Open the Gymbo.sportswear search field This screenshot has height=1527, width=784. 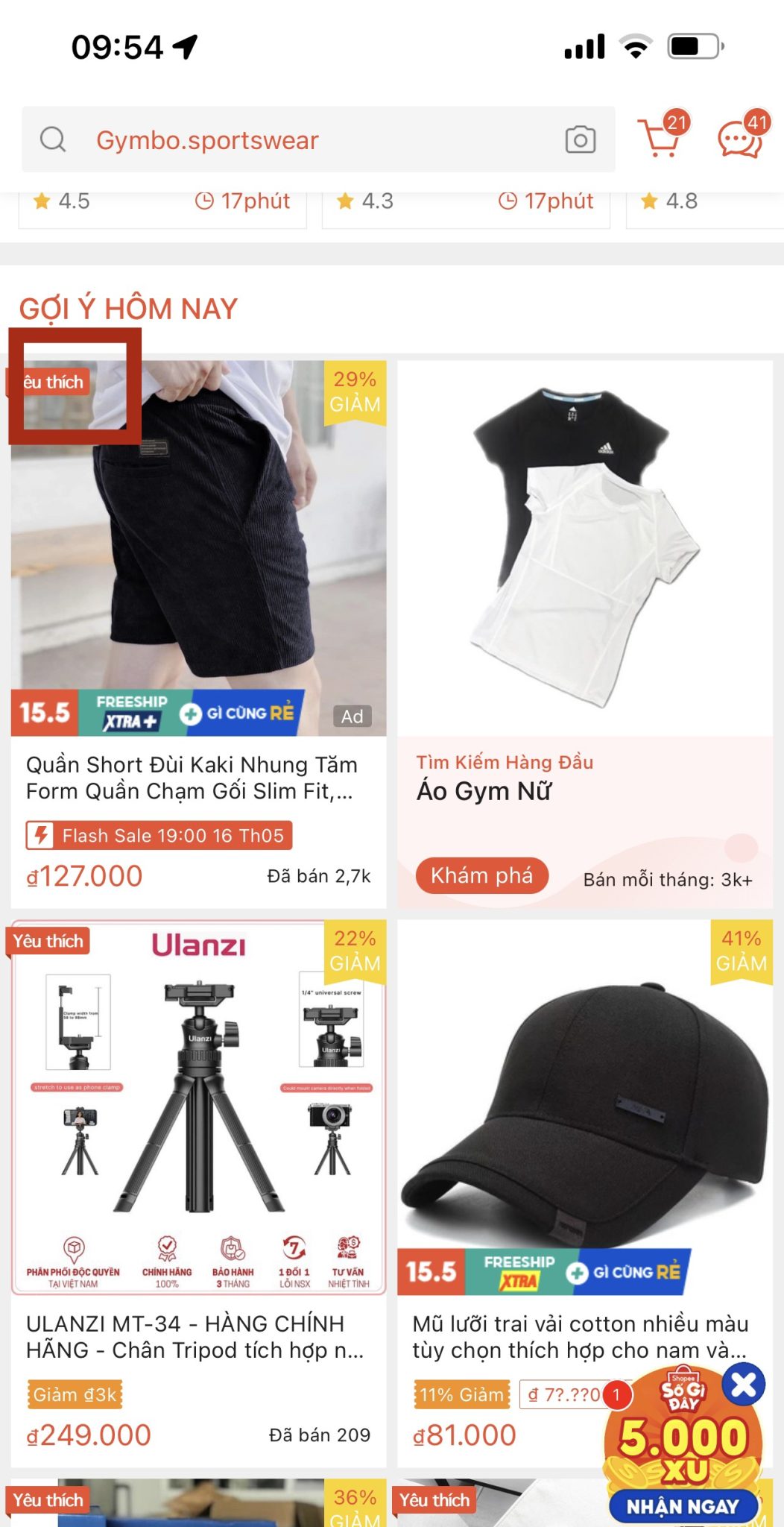(298, 140)
